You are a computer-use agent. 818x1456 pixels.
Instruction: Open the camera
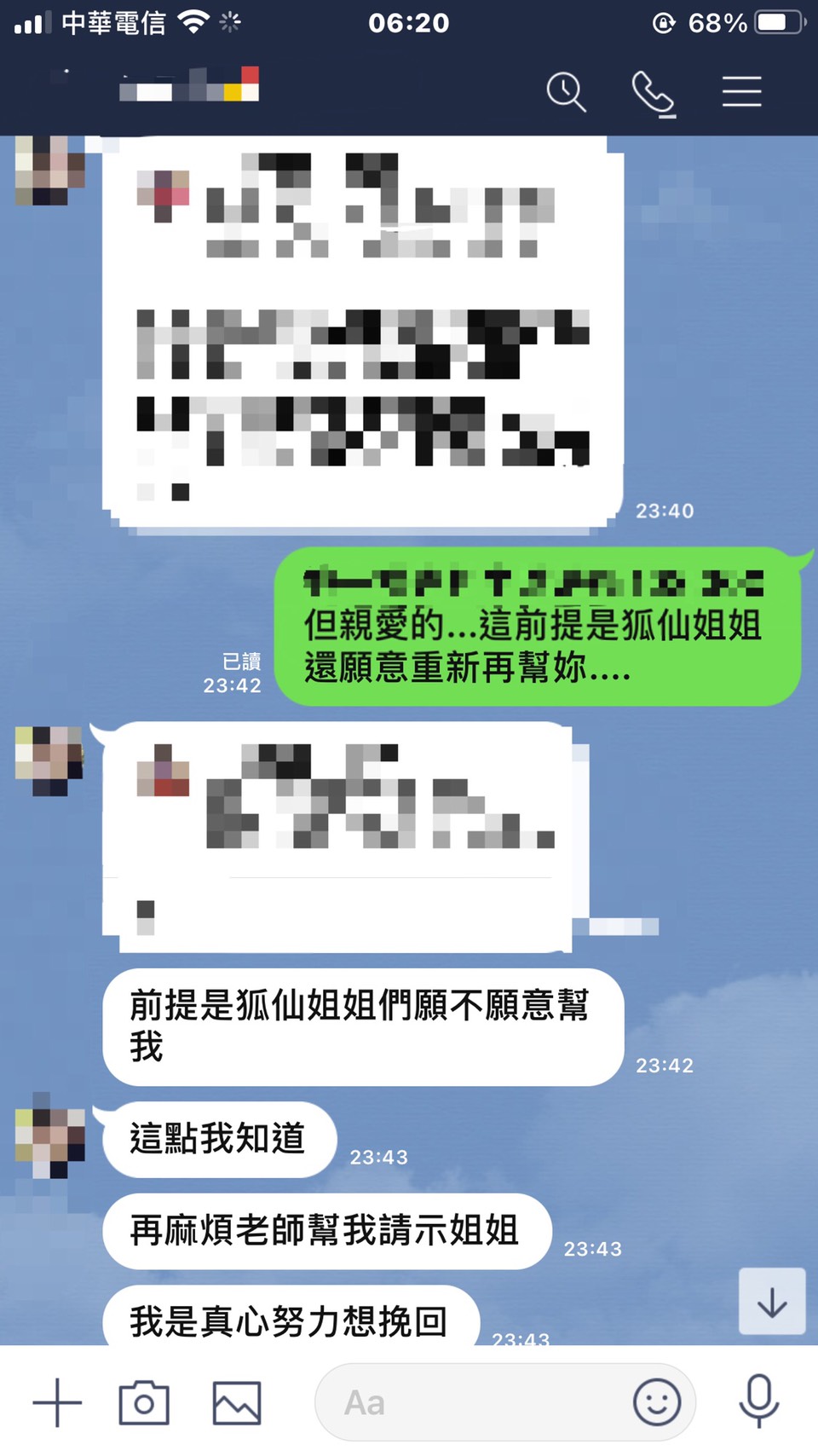pyautogui.click(x=144, y=1402)
